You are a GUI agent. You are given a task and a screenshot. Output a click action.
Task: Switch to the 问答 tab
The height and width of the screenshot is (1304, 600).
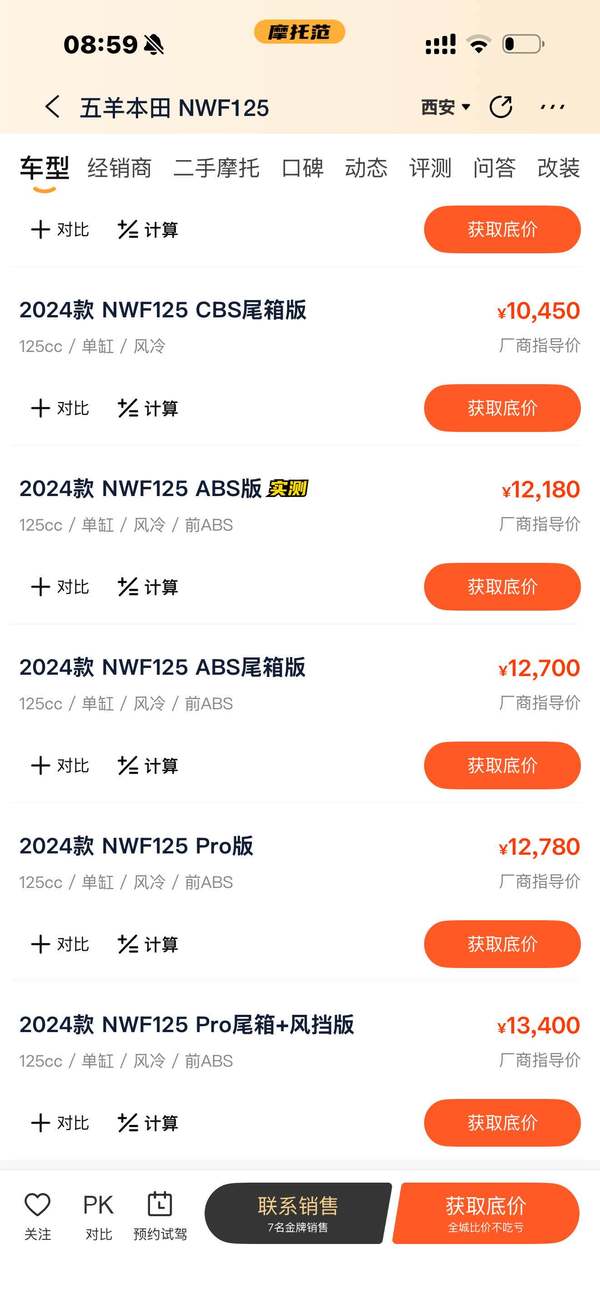click(494, 168)
